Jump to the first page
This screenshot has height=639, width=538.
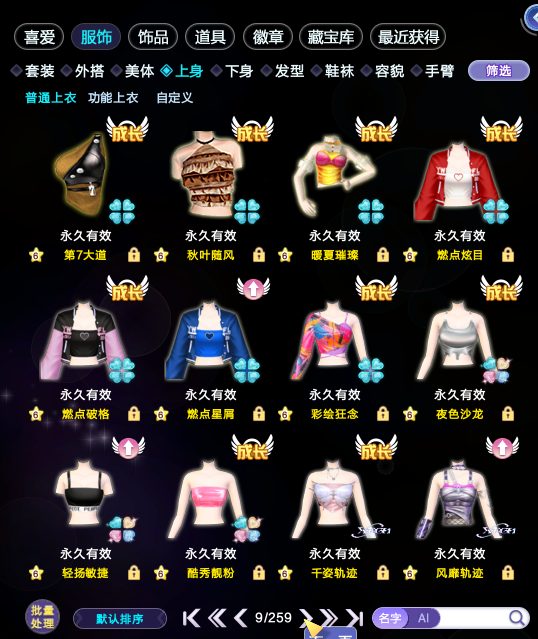(x=191, y=618)
